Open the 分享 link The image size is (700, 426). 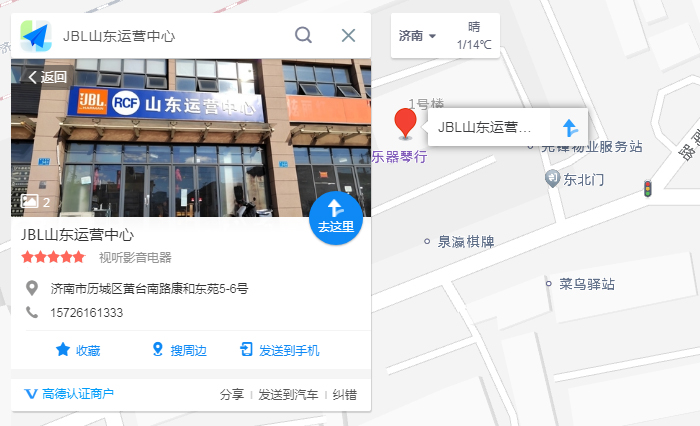231,395
